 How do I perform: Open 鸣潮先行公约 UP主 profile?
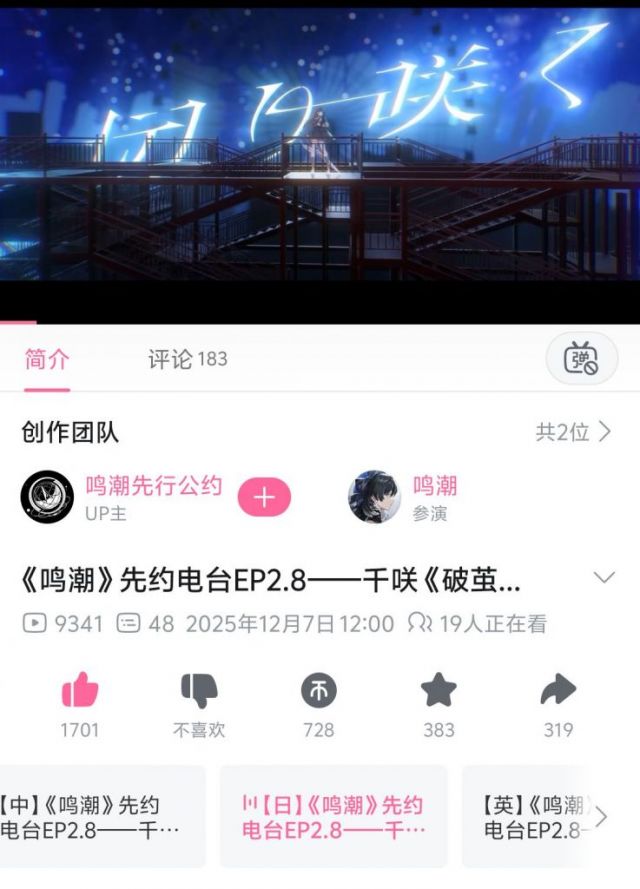(x=122, y=497)
